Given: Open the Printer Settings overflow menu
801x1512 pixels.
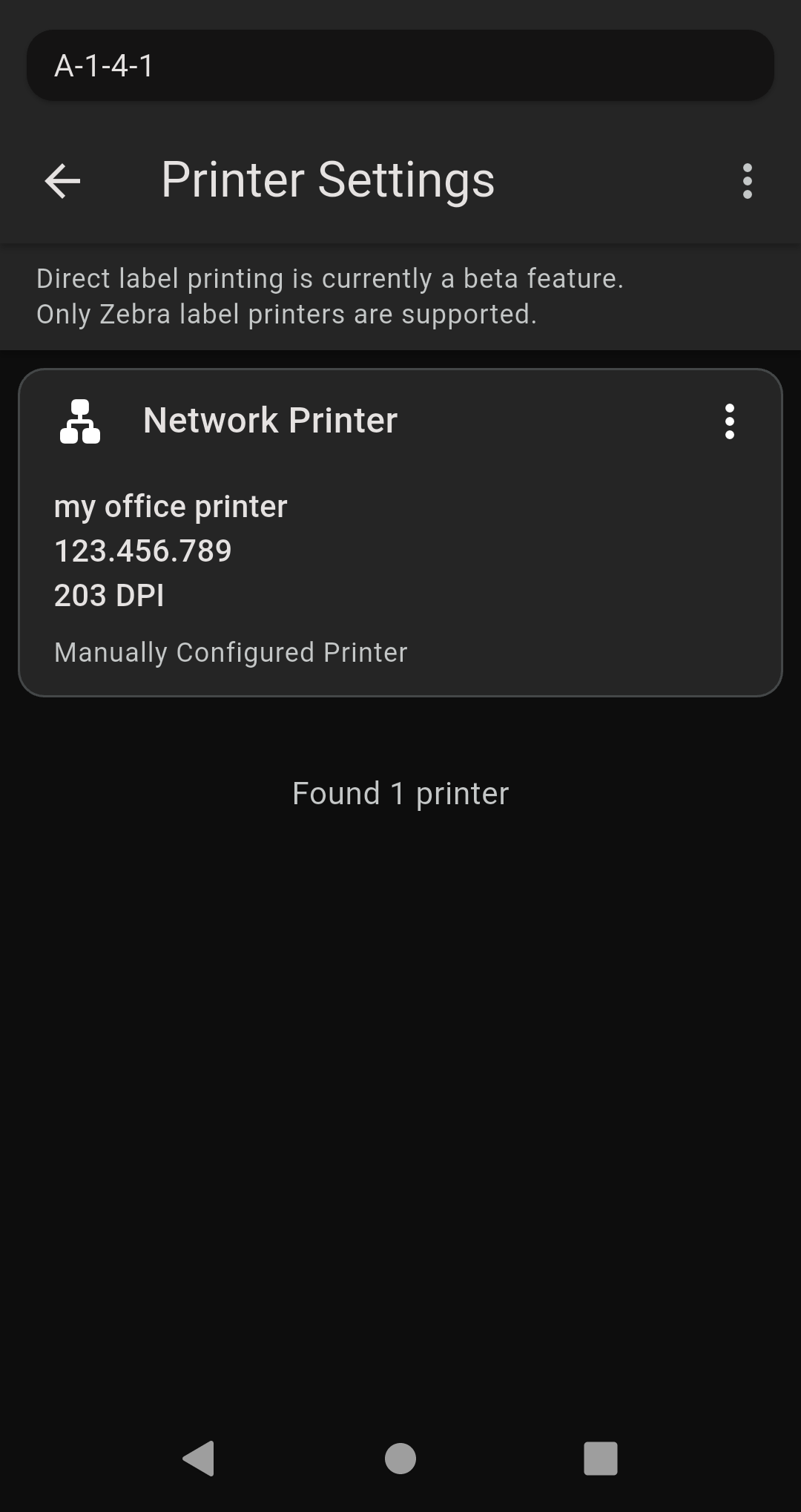Looking at the screenshot, I should tap(747, 180).
